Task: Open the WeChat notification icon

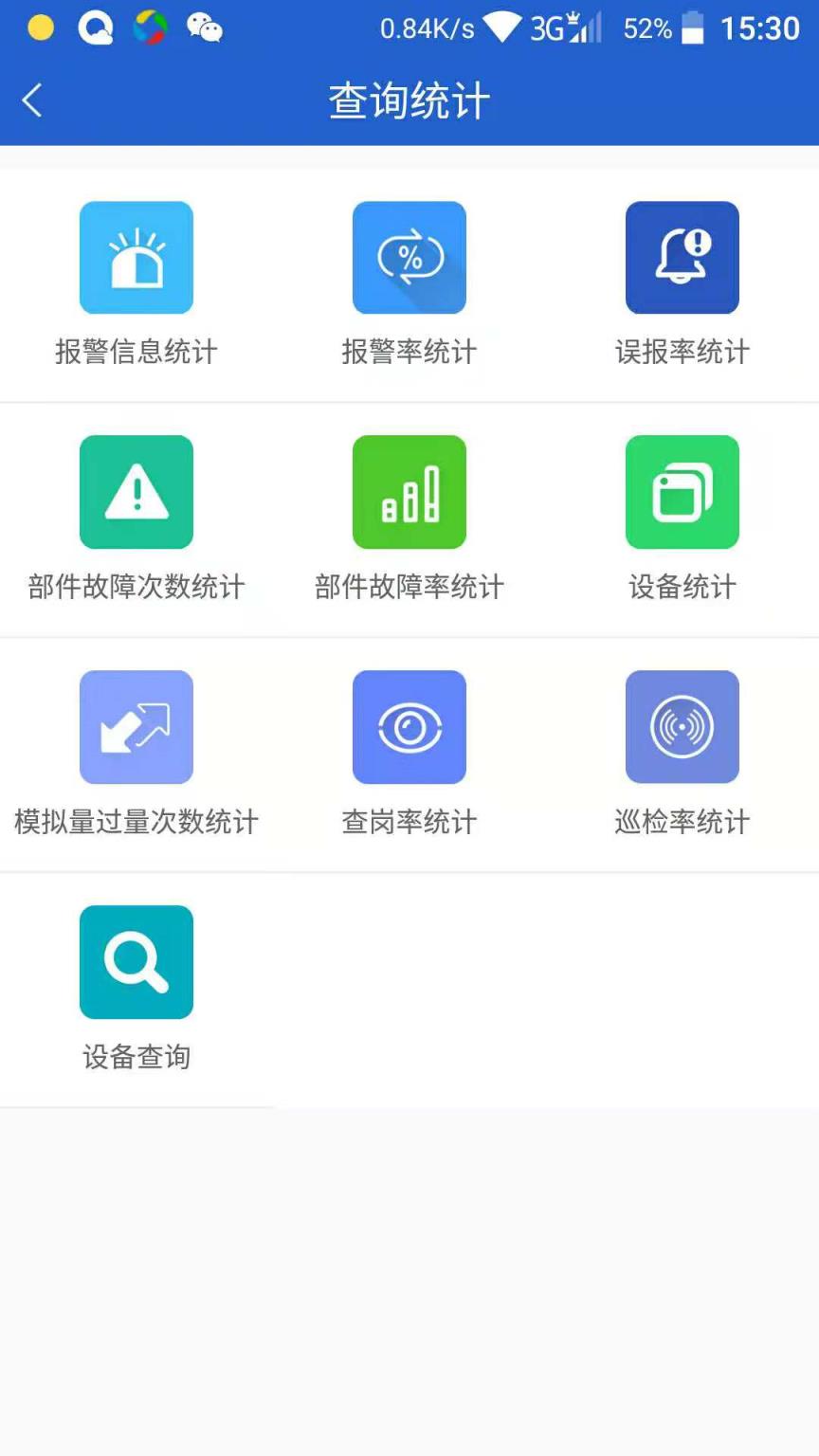Action: point(202,27)
